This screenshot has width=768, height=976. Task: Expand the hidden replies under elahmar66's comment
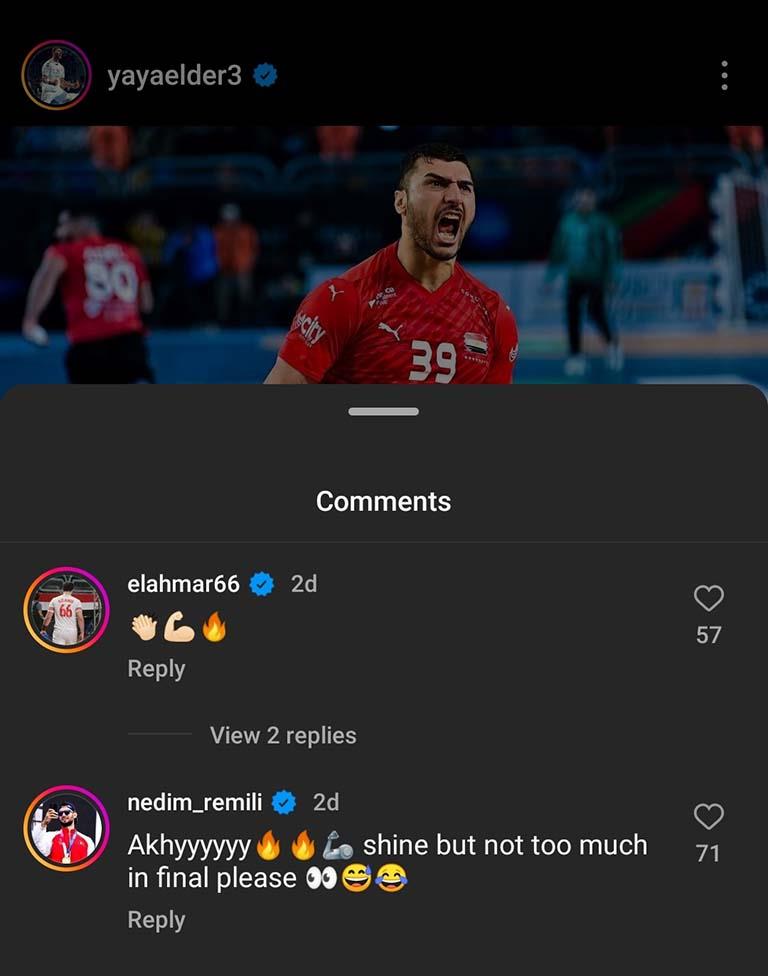click(x=284, y=735)
